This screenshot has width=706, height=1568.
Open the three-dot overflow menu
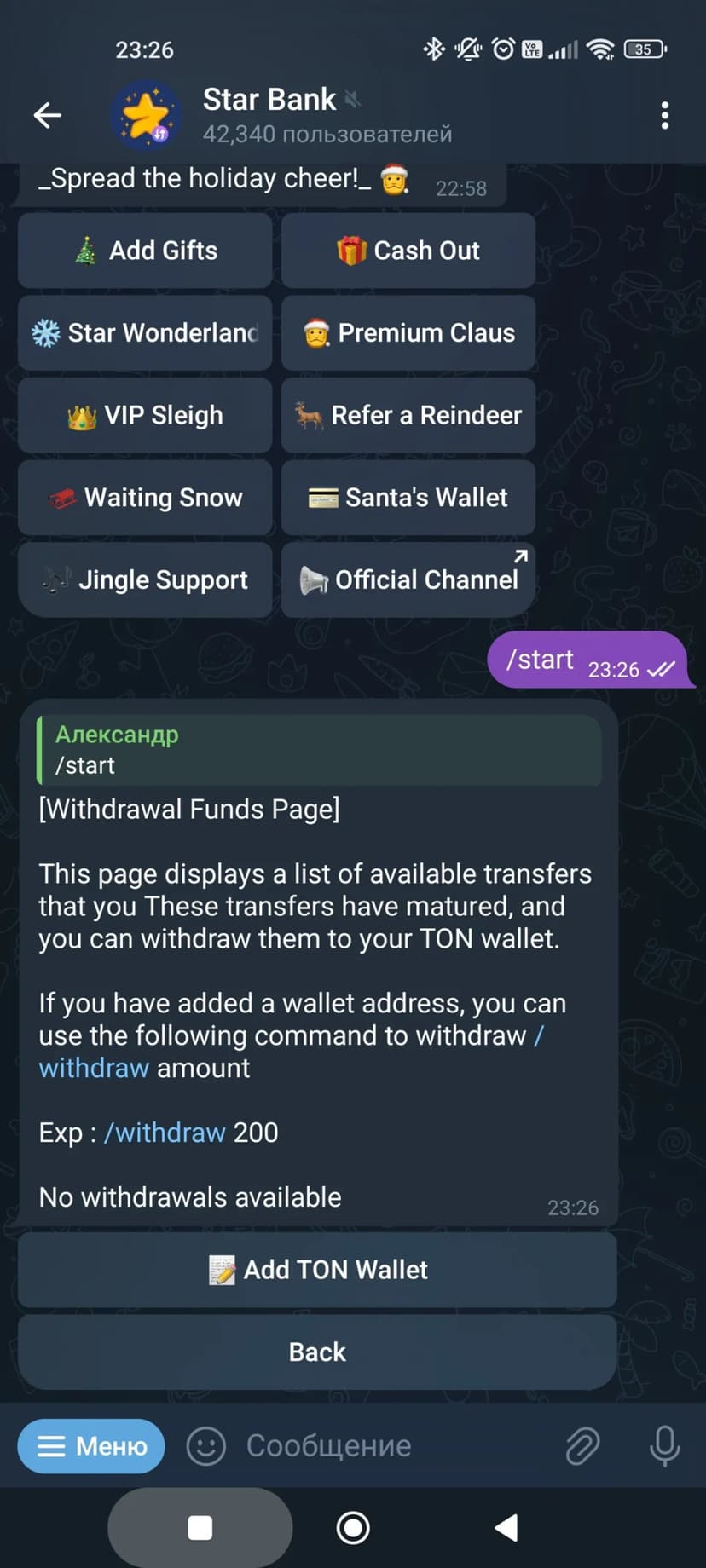click(x=664, y=115)
